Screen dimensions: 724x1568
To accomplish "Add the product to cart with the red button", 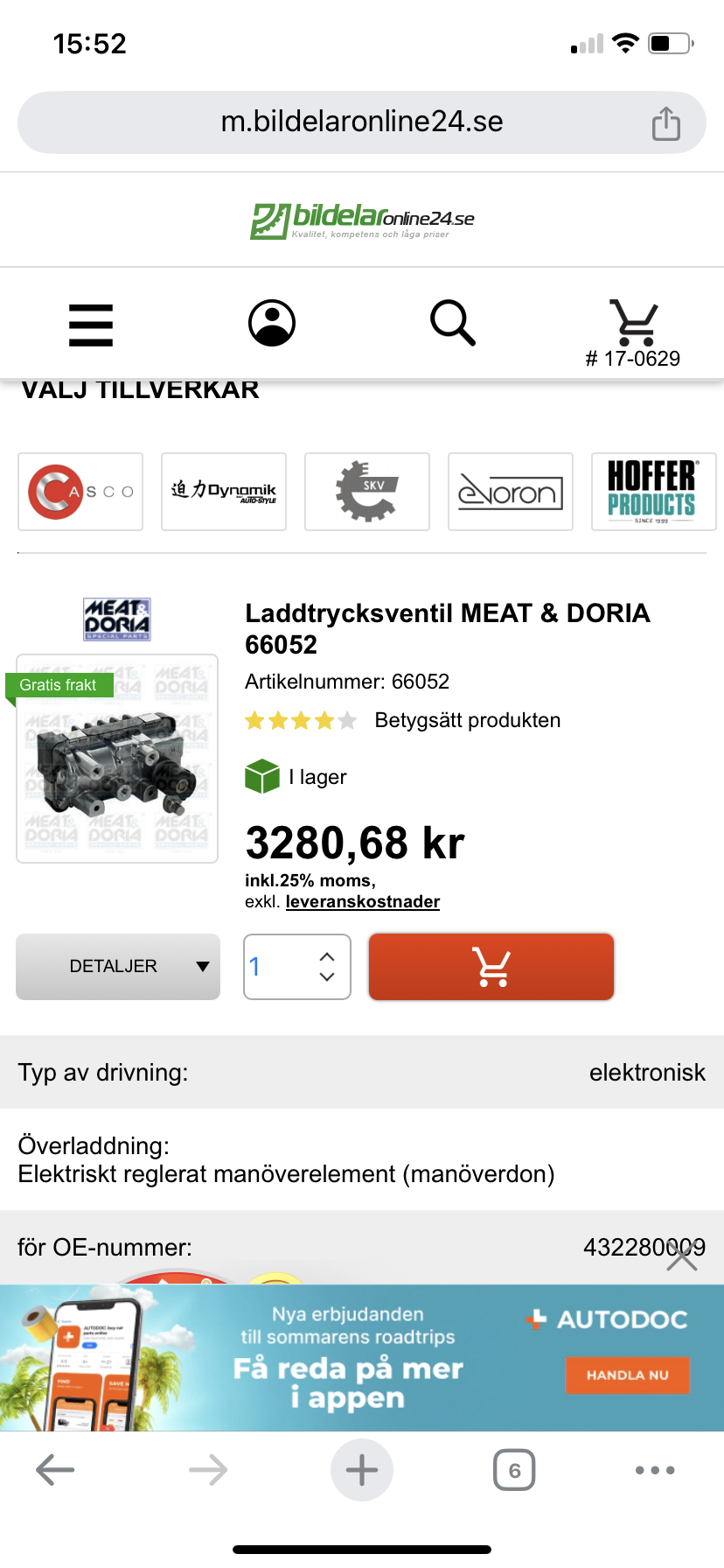I will point(491,967).
